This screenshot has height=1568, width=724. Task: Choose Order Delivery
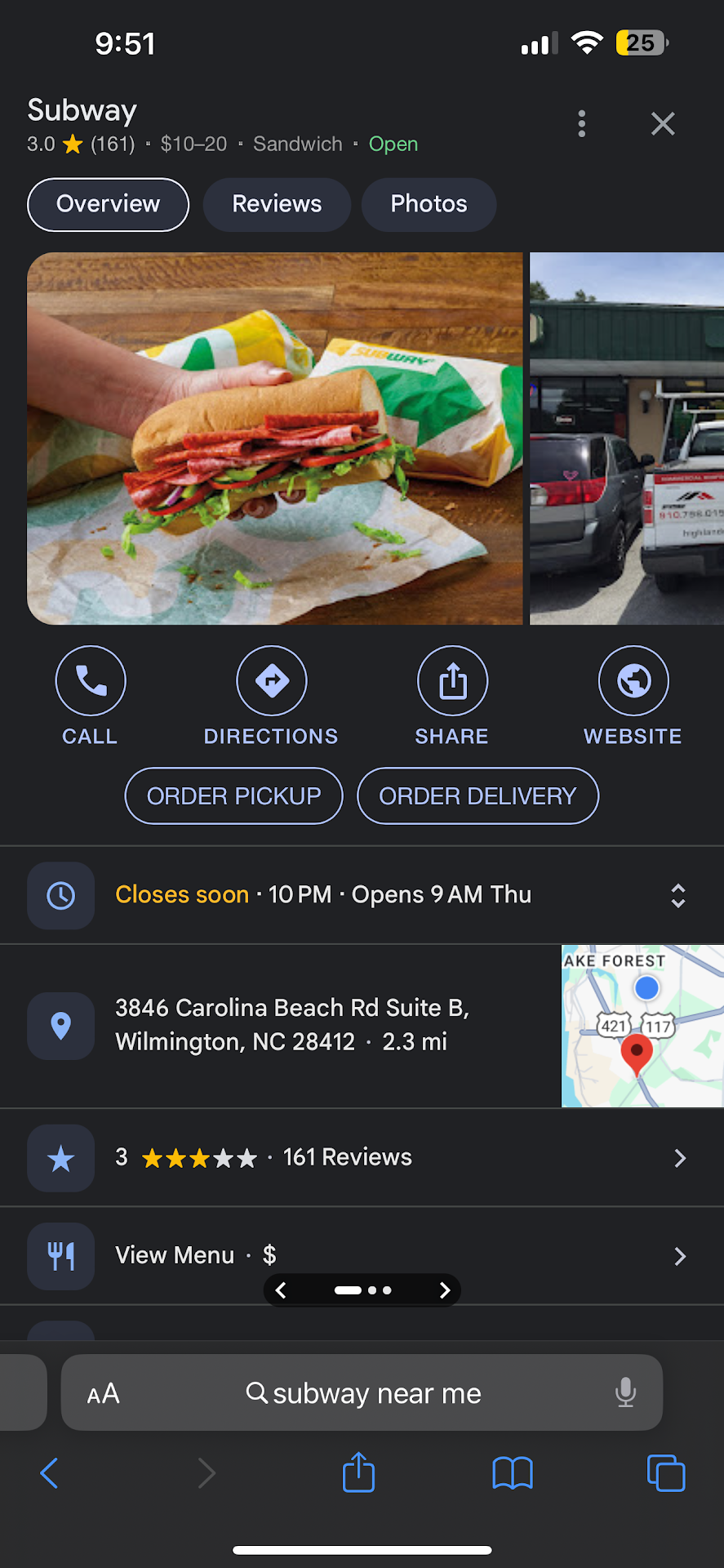[477, 796]
